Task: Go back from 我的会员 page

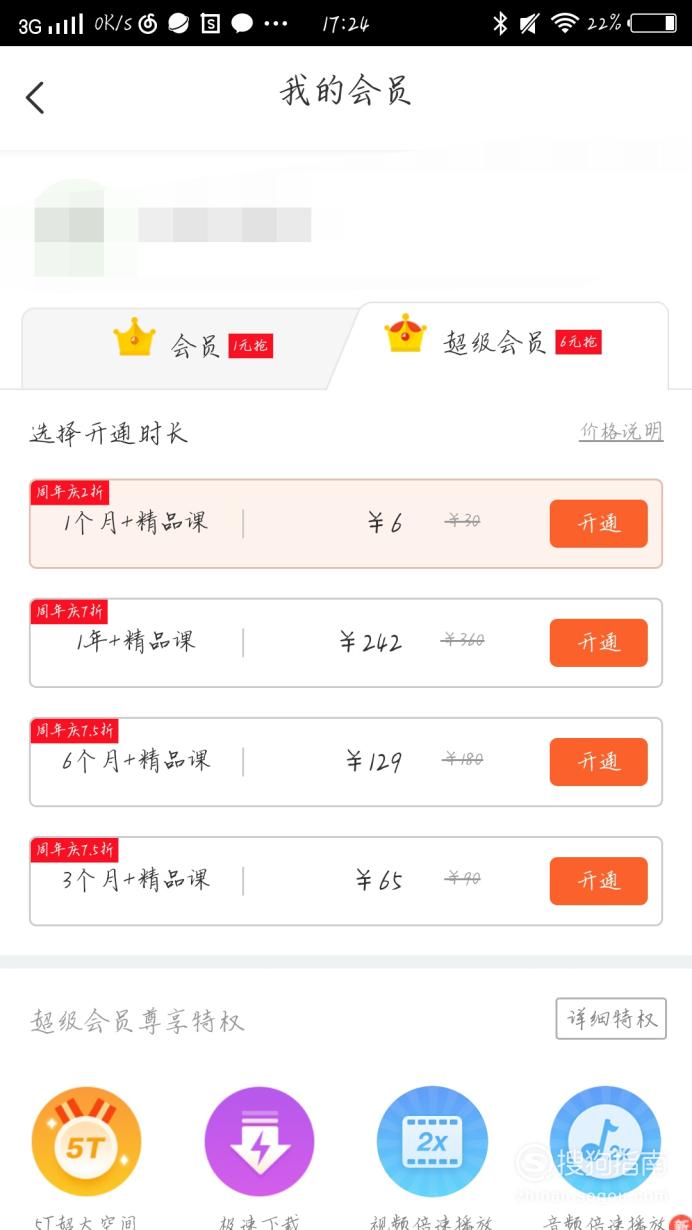Action: tap(35, 98)
